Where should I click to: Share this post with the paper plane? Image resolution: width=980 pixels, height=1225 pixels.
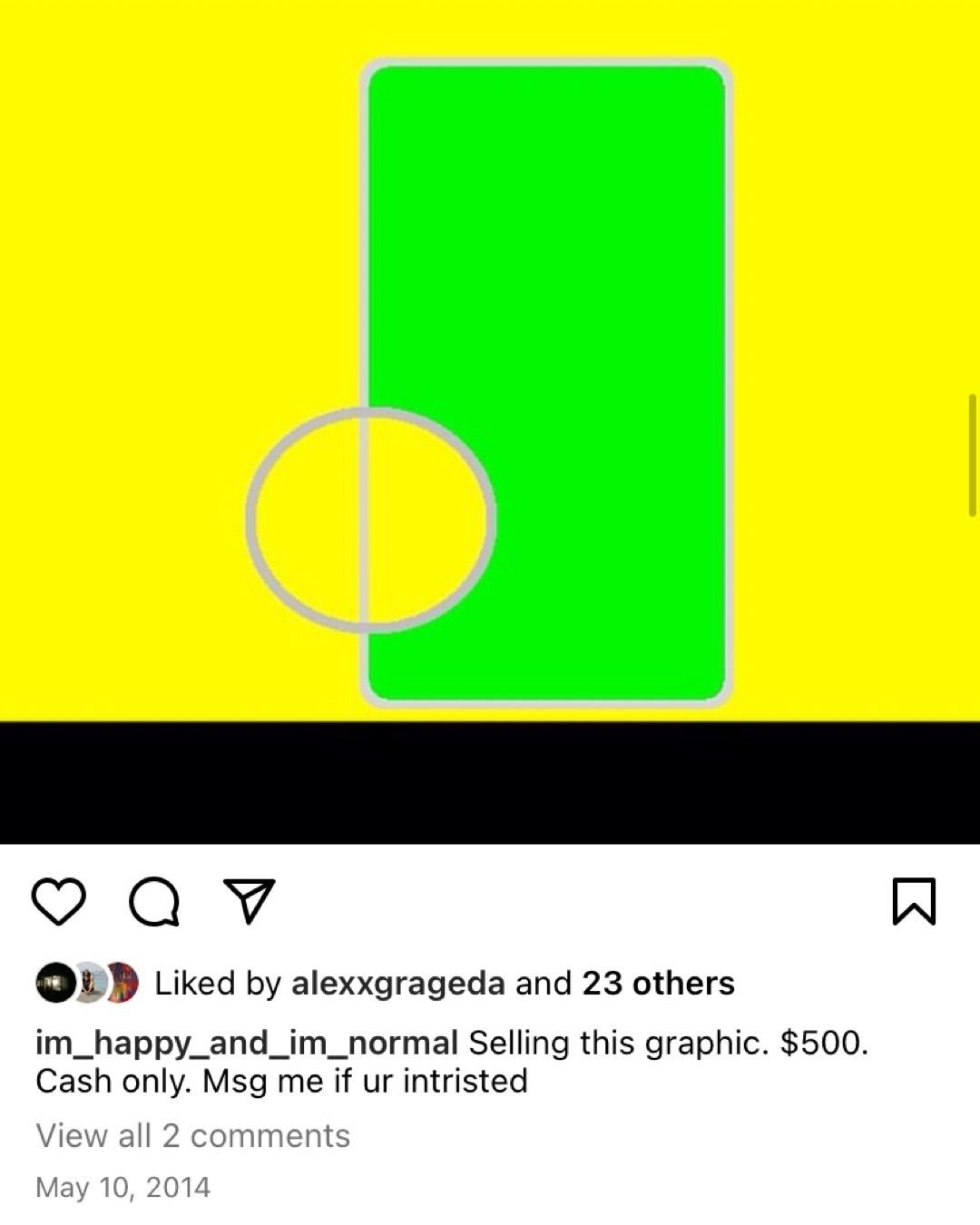250,900
